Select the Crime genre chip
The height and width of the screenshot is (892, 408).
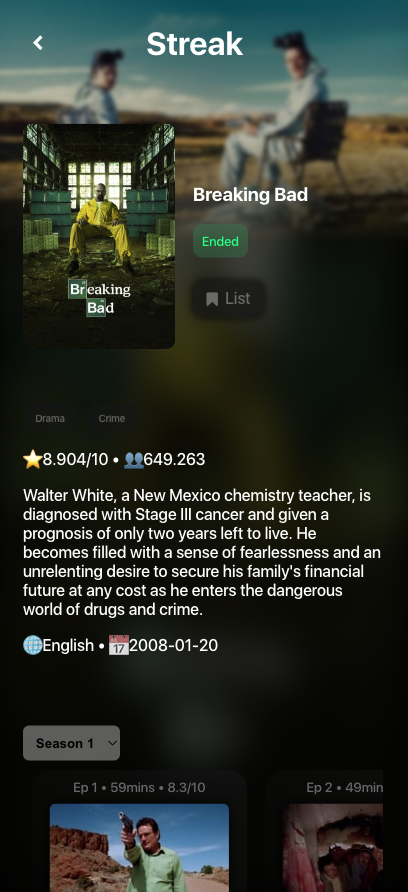coord(112,419)
